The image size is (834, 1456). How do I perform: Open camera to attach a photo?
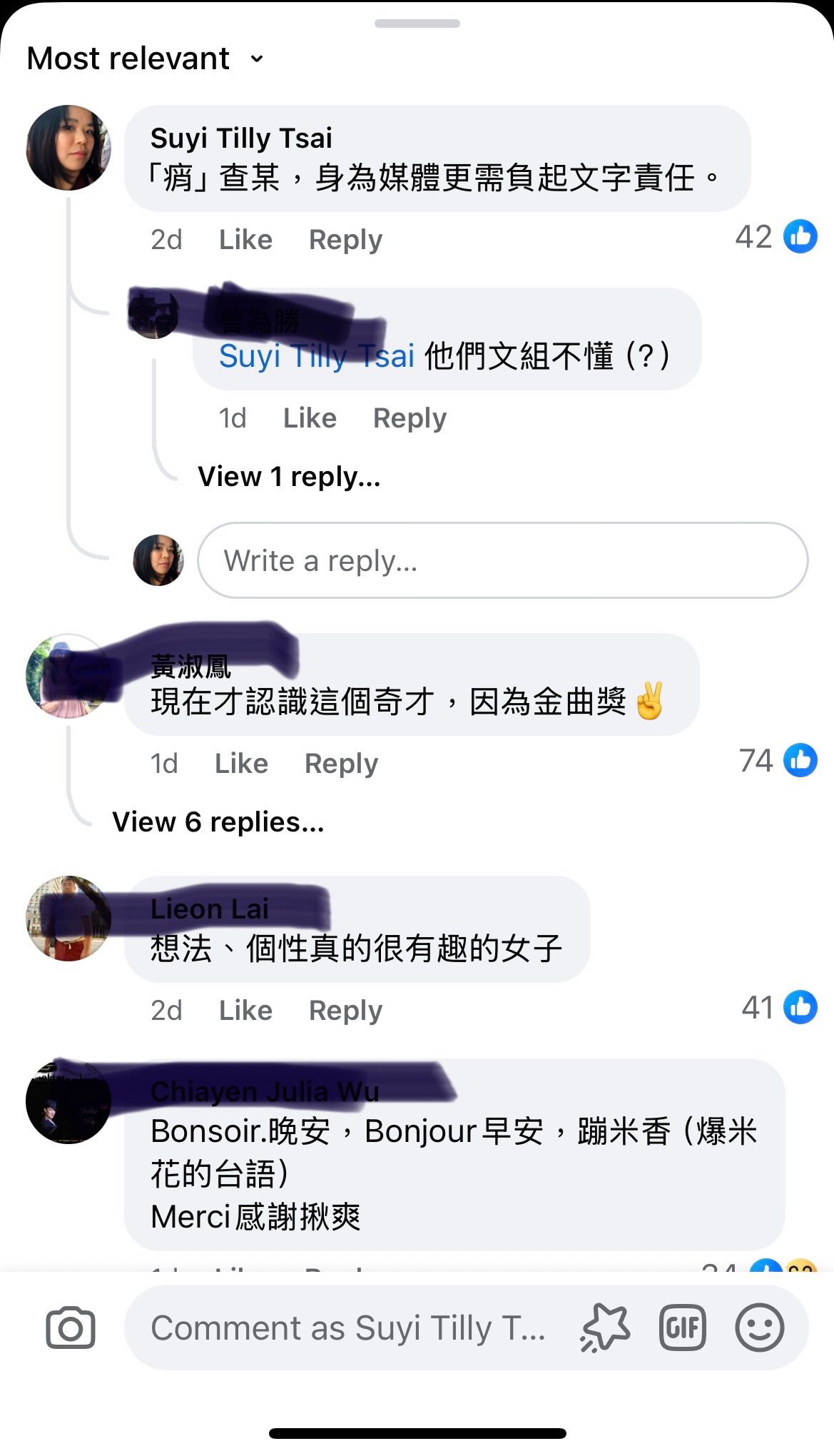[x=70, y=1328]
